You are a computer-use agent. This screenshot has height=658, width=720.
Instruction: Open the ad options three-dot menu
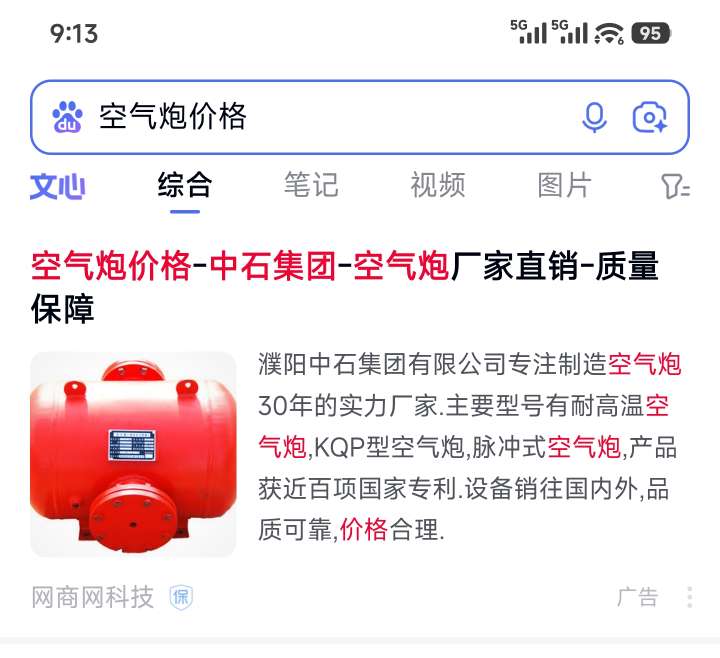[690, 598]
